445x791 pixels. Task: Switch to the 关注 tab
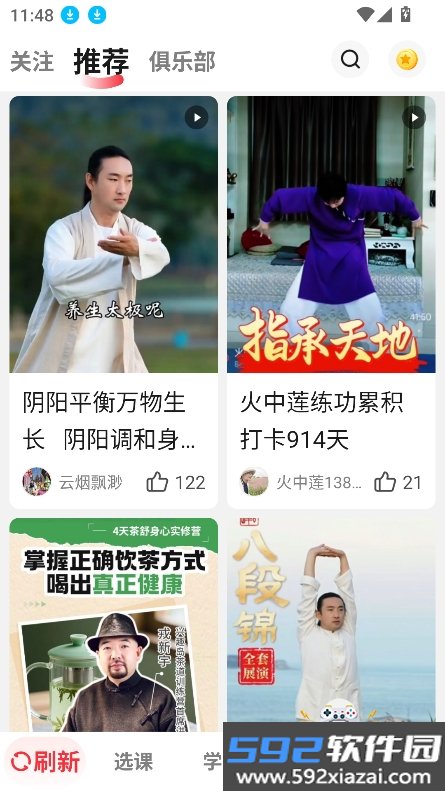point(32,62)
